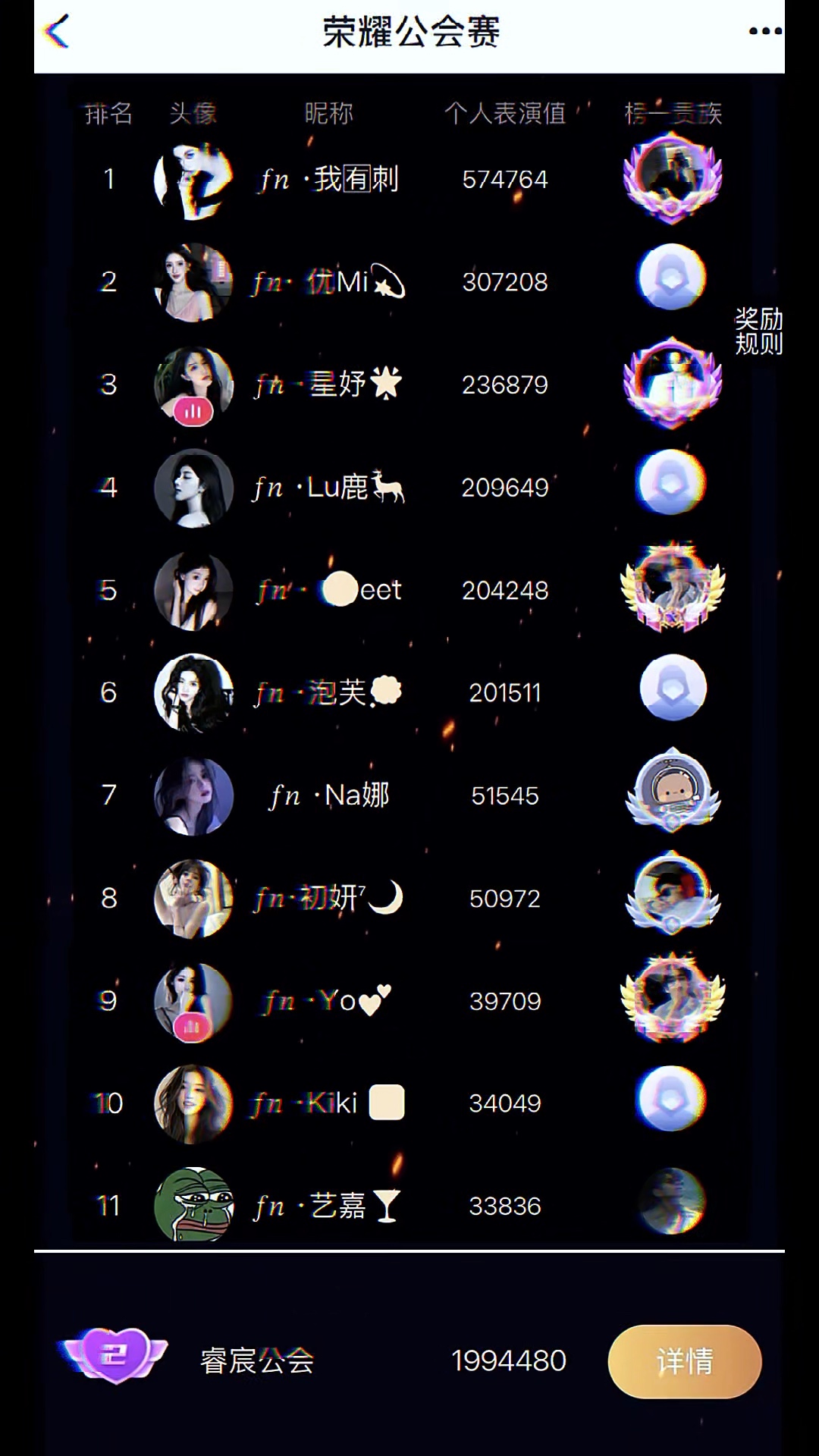Image resolution: width=819 pixels, height=1456 pixels.
Task: Select fn·Kiki ranking row
Action: coord(329,1103)
